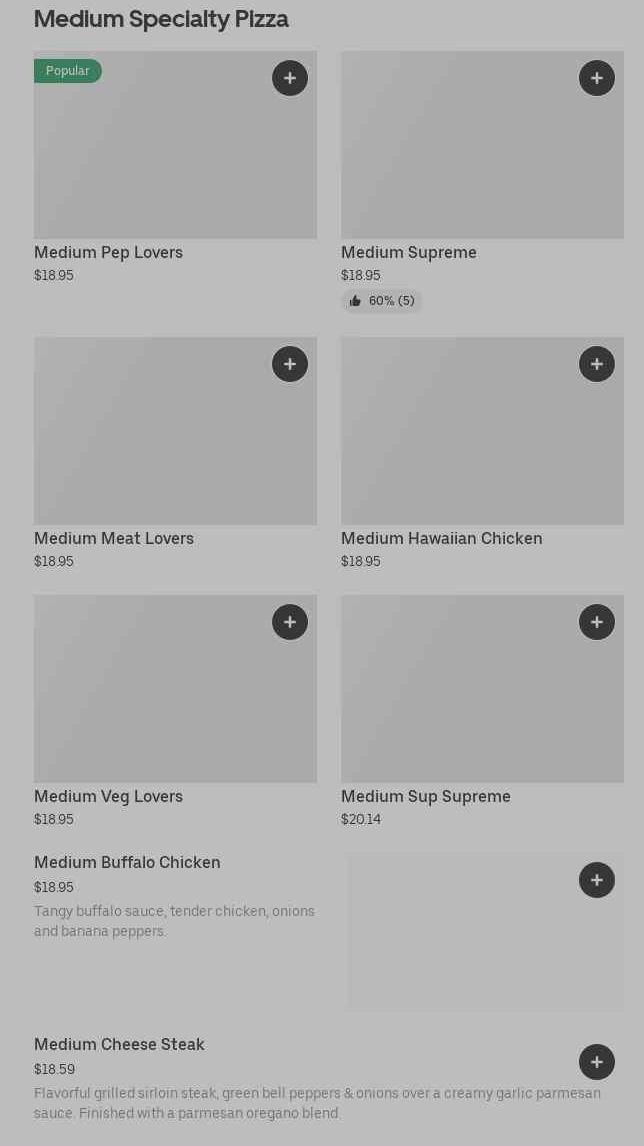Image resolution: width=644 pixels, height=1146 pixels.
Task: Add Medium Buffalo Chicken to cart
Action: click(x=596, y=880)
